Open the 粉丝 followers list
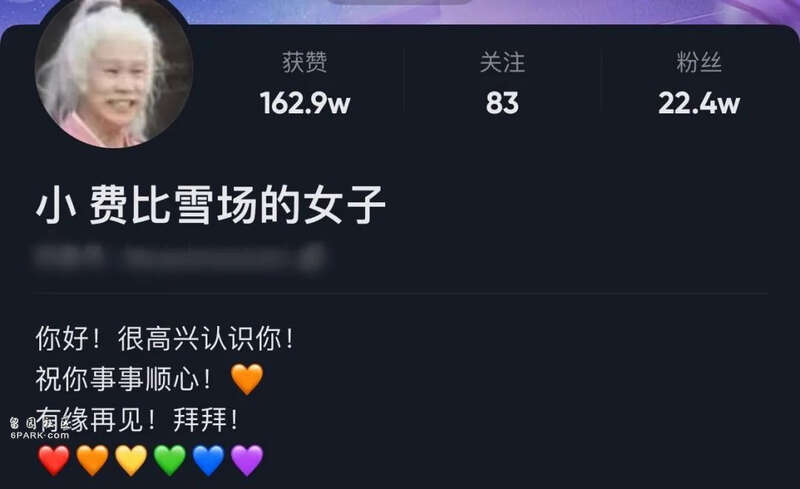 pos(699,84)
